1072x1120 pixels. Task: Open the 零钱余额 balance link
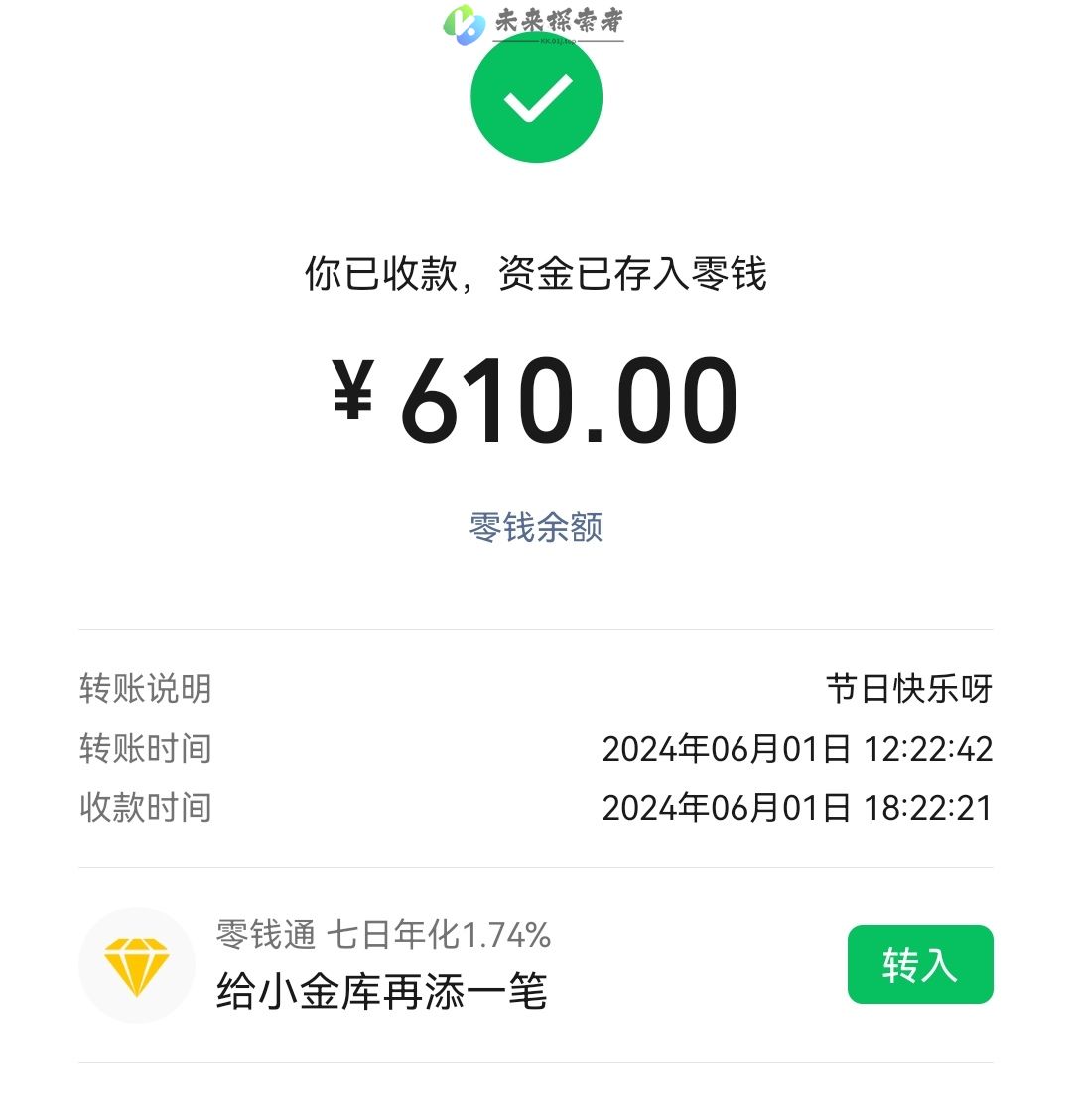point(536,527)
